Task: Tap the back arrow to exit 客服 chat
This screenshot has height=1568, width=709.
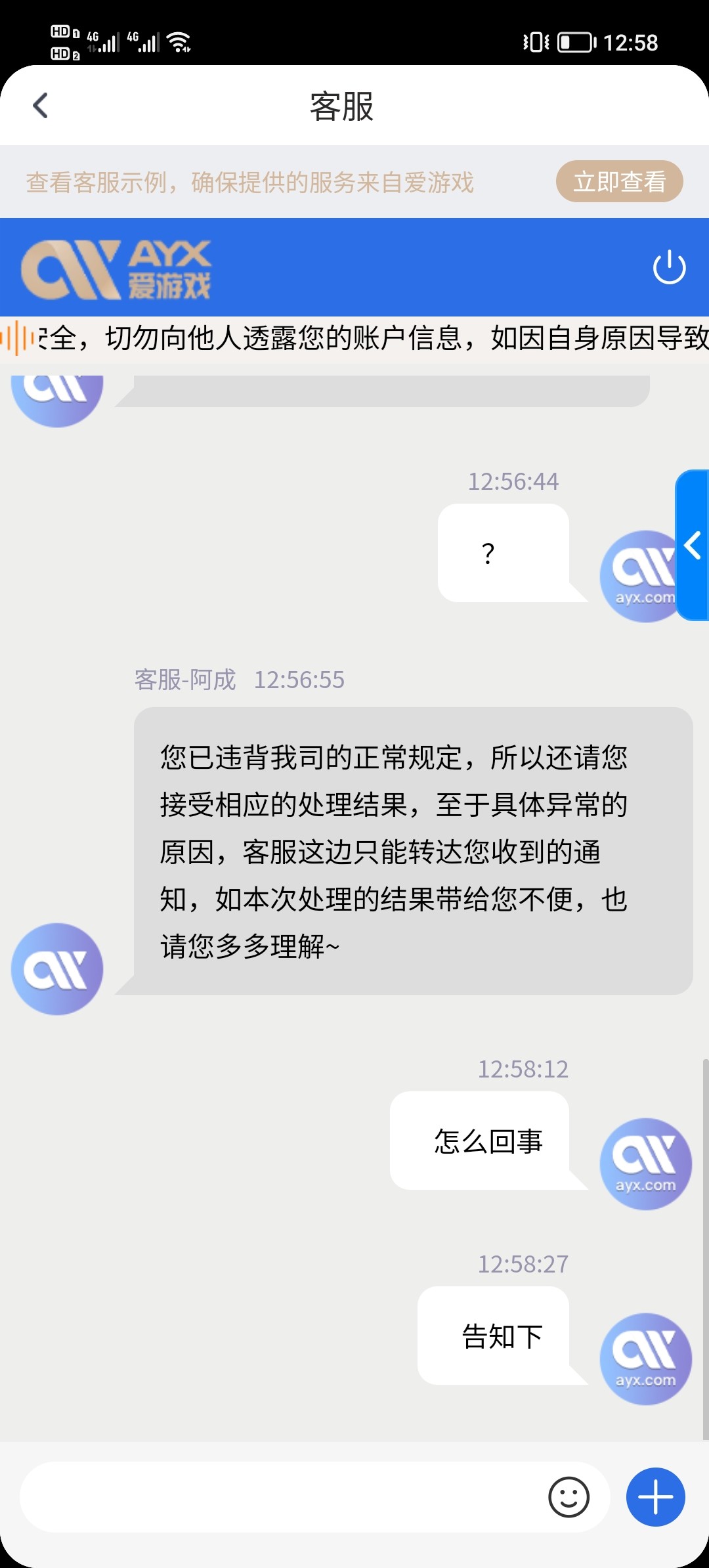Action: 41,105
